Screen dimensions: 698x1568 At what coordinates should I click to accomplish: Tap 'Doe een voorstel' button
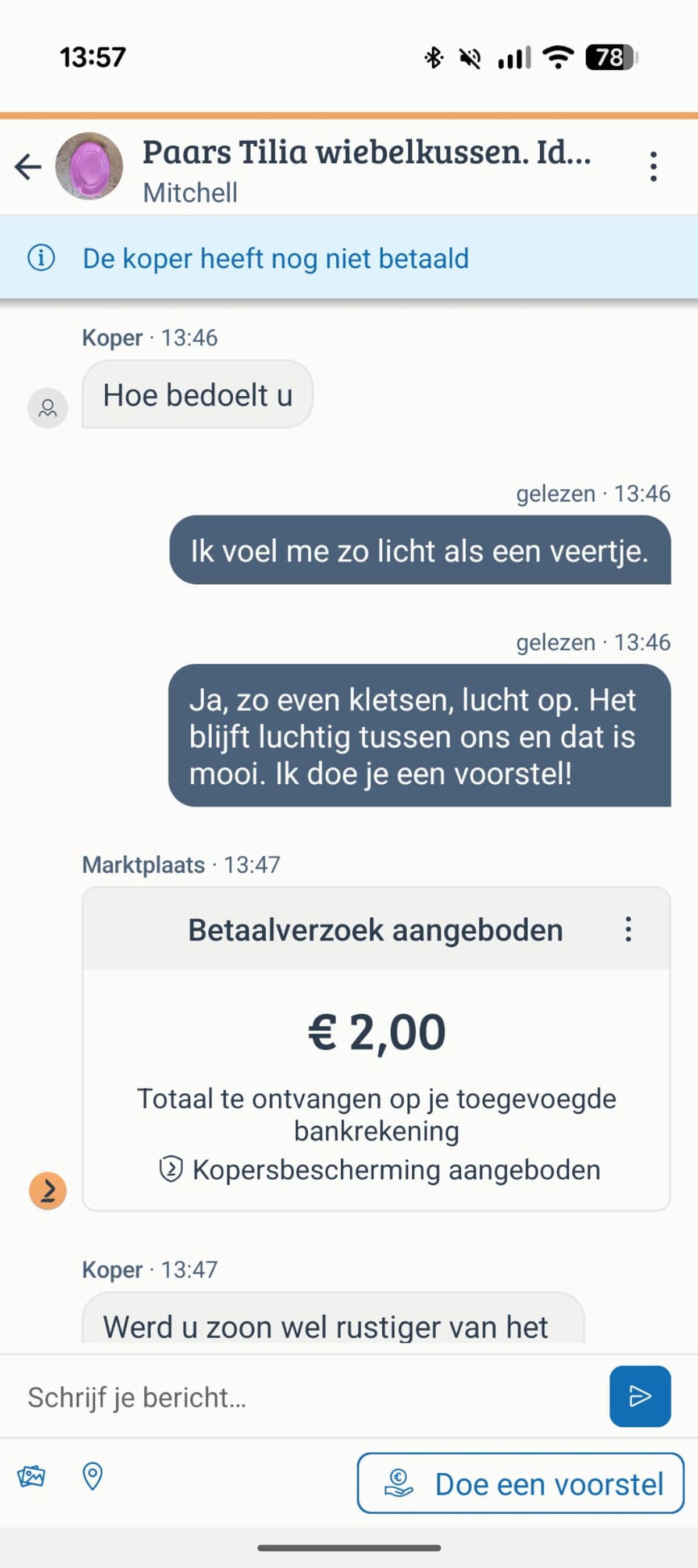[x=521, y=1484]
